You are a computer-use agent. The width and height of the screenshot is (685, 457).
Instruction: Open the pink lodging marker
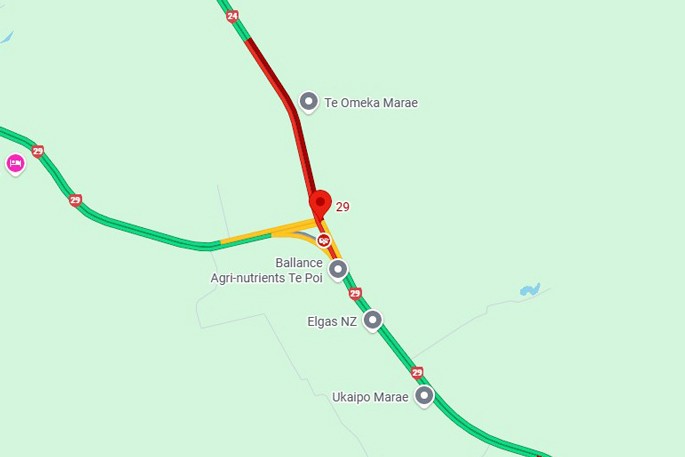pyautogui.click(x=15, y=163)
